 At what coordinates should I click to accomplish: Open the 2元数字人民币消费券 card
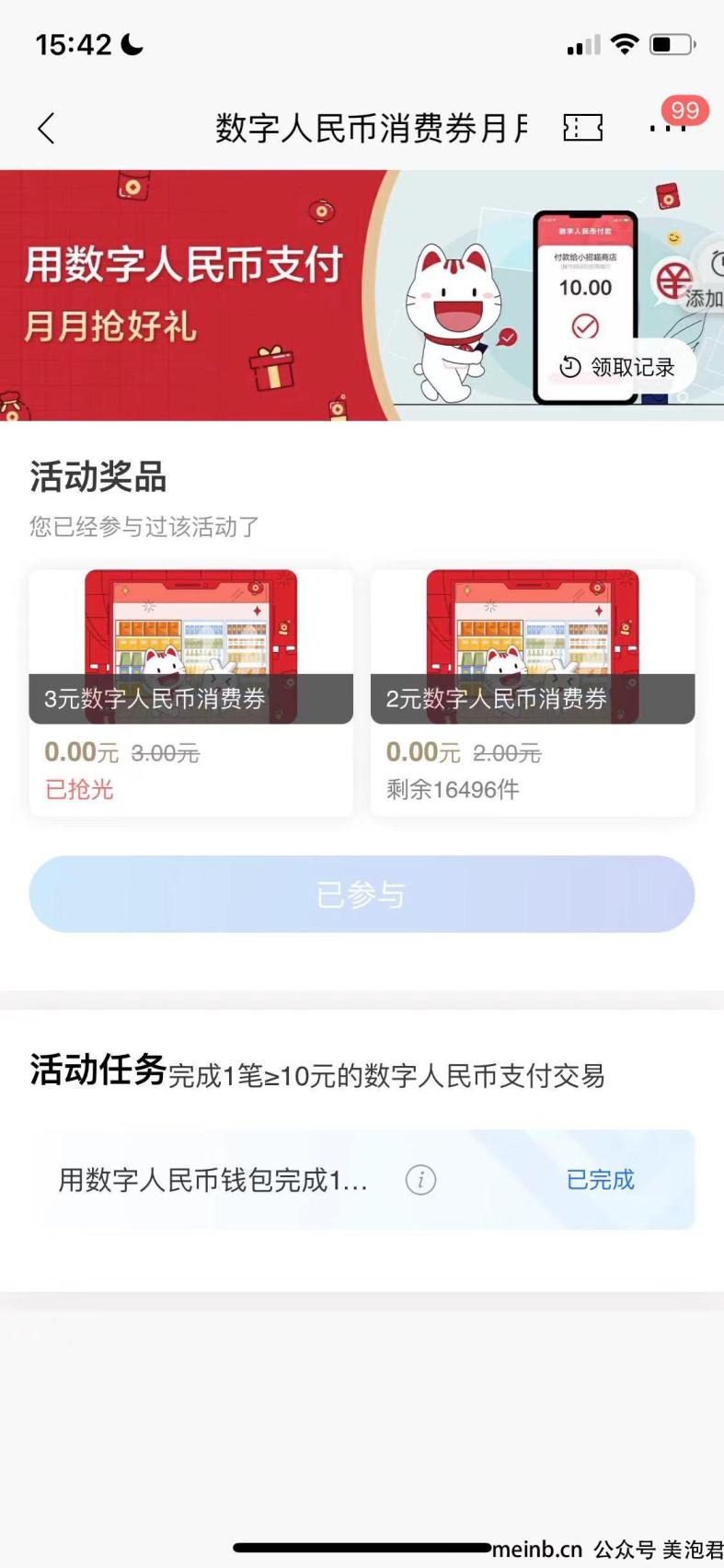(x=533, y=692)
